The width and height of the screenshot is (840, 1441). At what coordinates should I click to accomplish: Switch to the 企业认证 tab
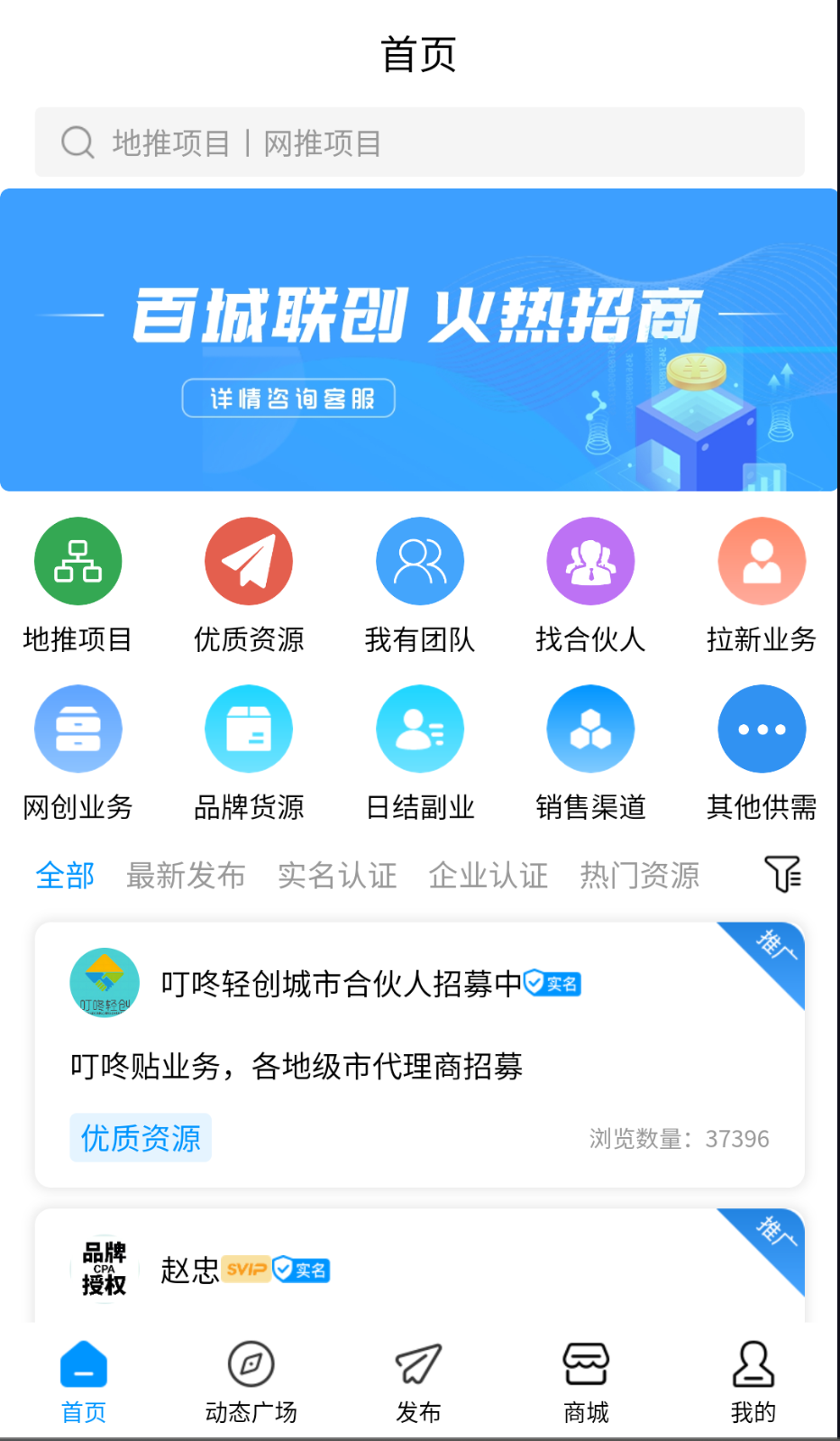coord(488,875)
